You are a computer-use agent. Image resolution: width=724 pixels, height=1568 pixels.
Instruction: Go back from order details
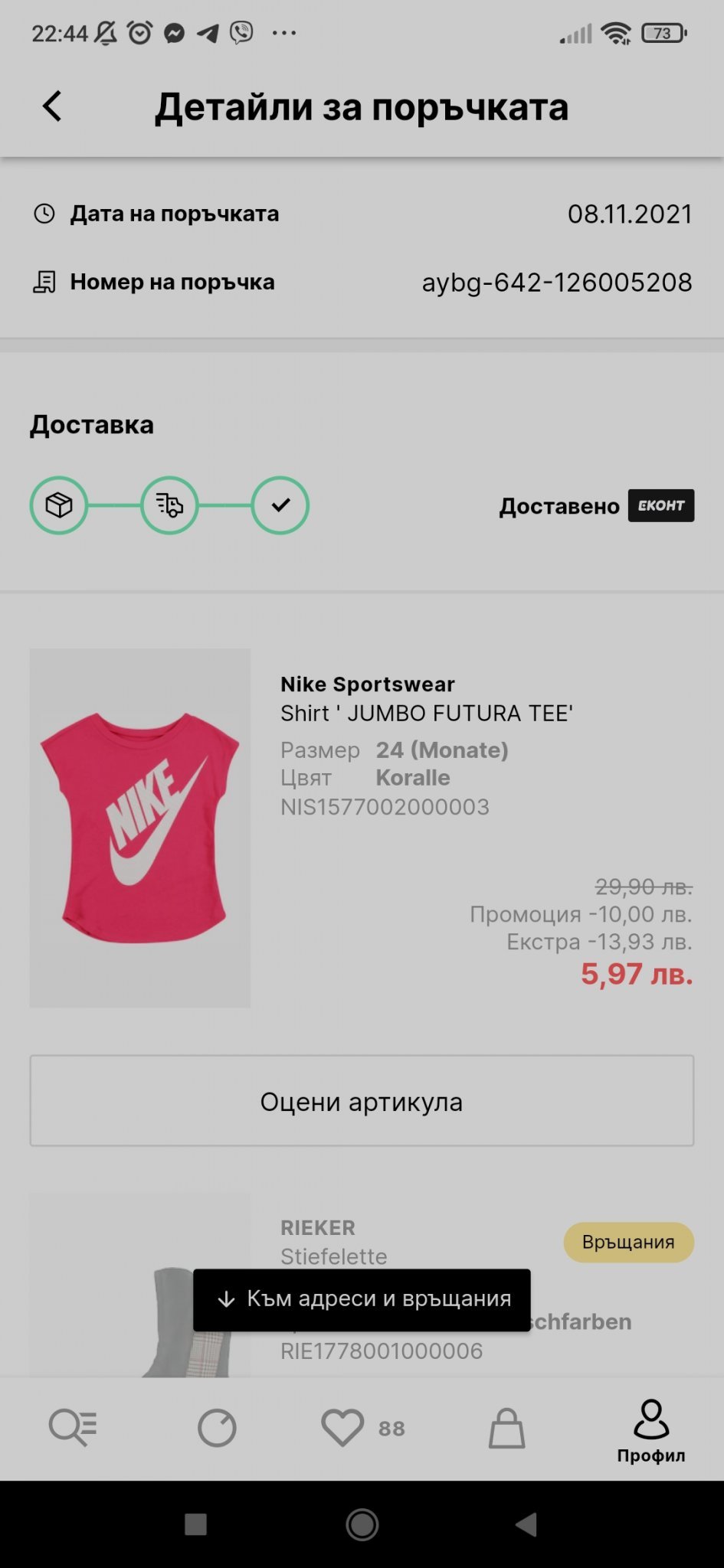(x=52, y=106)
